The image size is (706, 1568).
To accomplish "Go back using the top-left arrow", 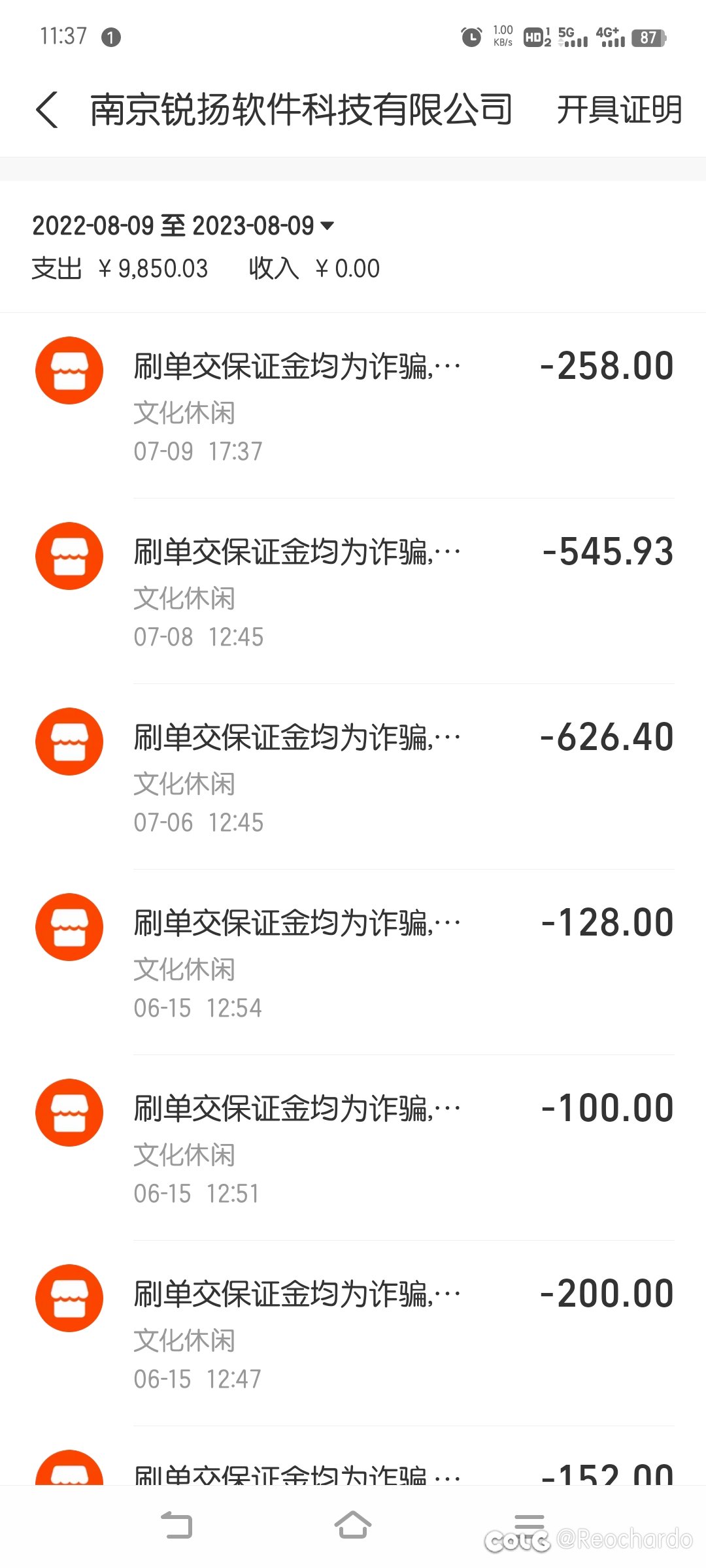I will pyautogui.click(x=47, y=110).
